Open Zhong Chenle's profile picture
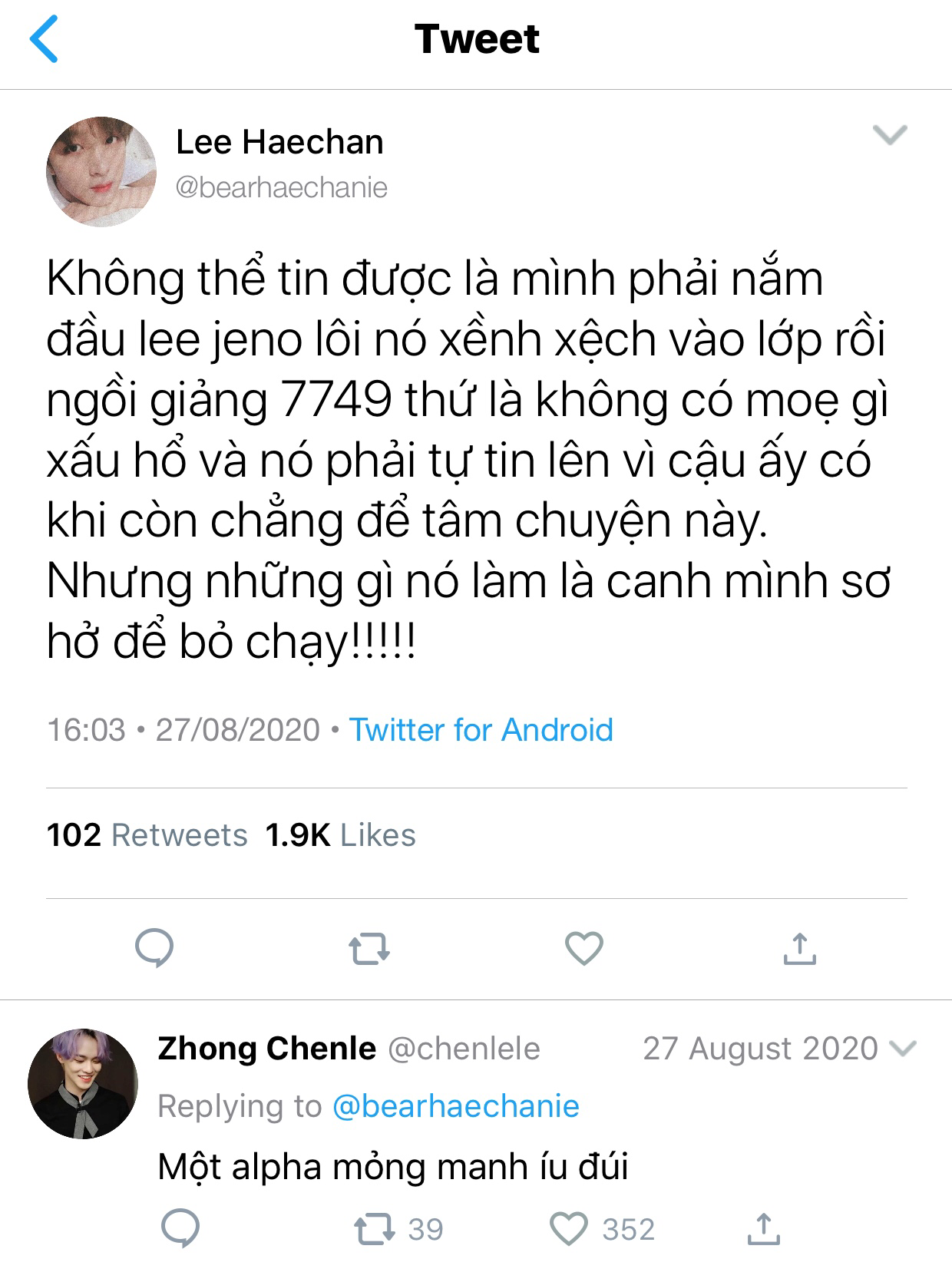Image resolution: width=952 pixels, height=1272 pixels. (x=83, y=1083)
